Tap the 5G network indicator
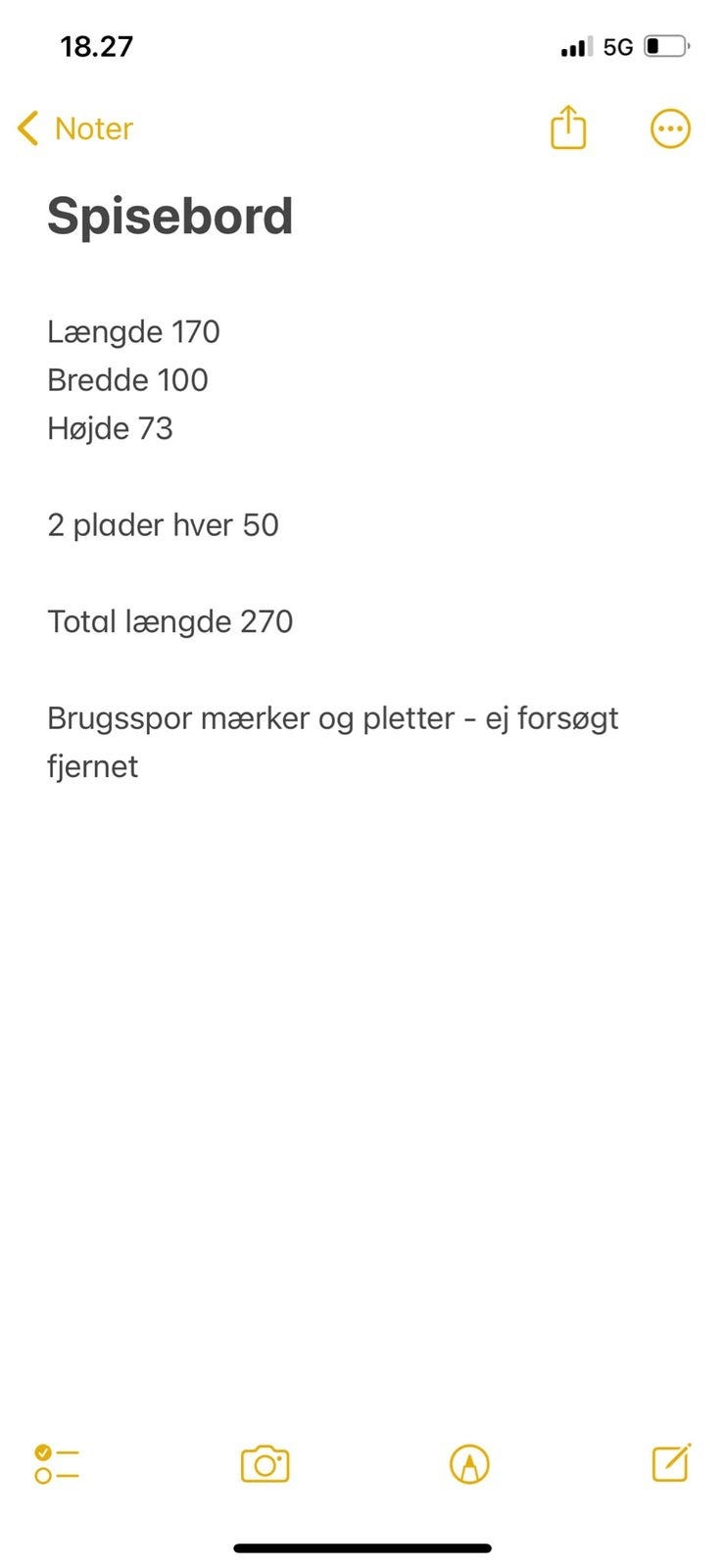 pyautogui.click(x=617, y=45)
